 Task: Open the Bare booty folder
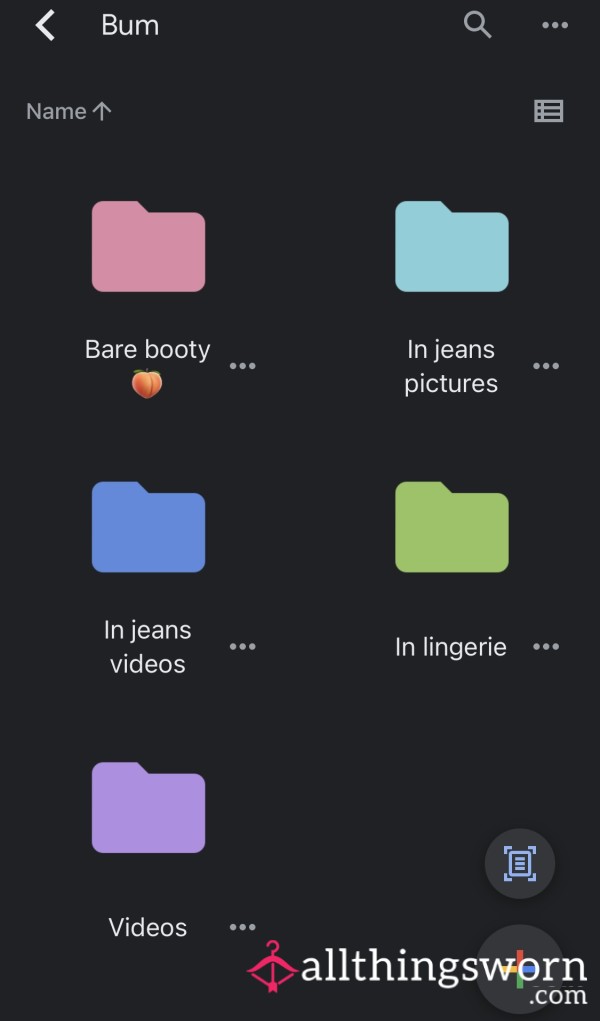pyautogui.click(x=149, y=246)
